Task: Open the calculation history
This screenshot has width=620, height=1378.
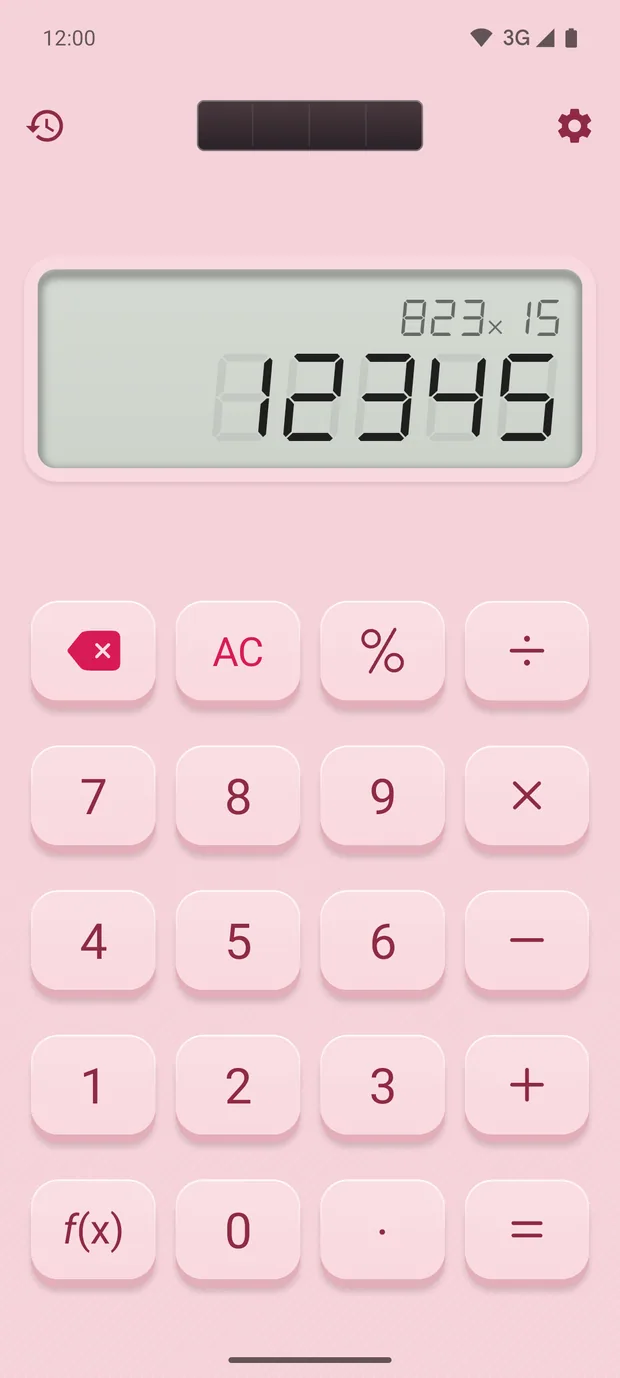Action: tap(46, 126)
